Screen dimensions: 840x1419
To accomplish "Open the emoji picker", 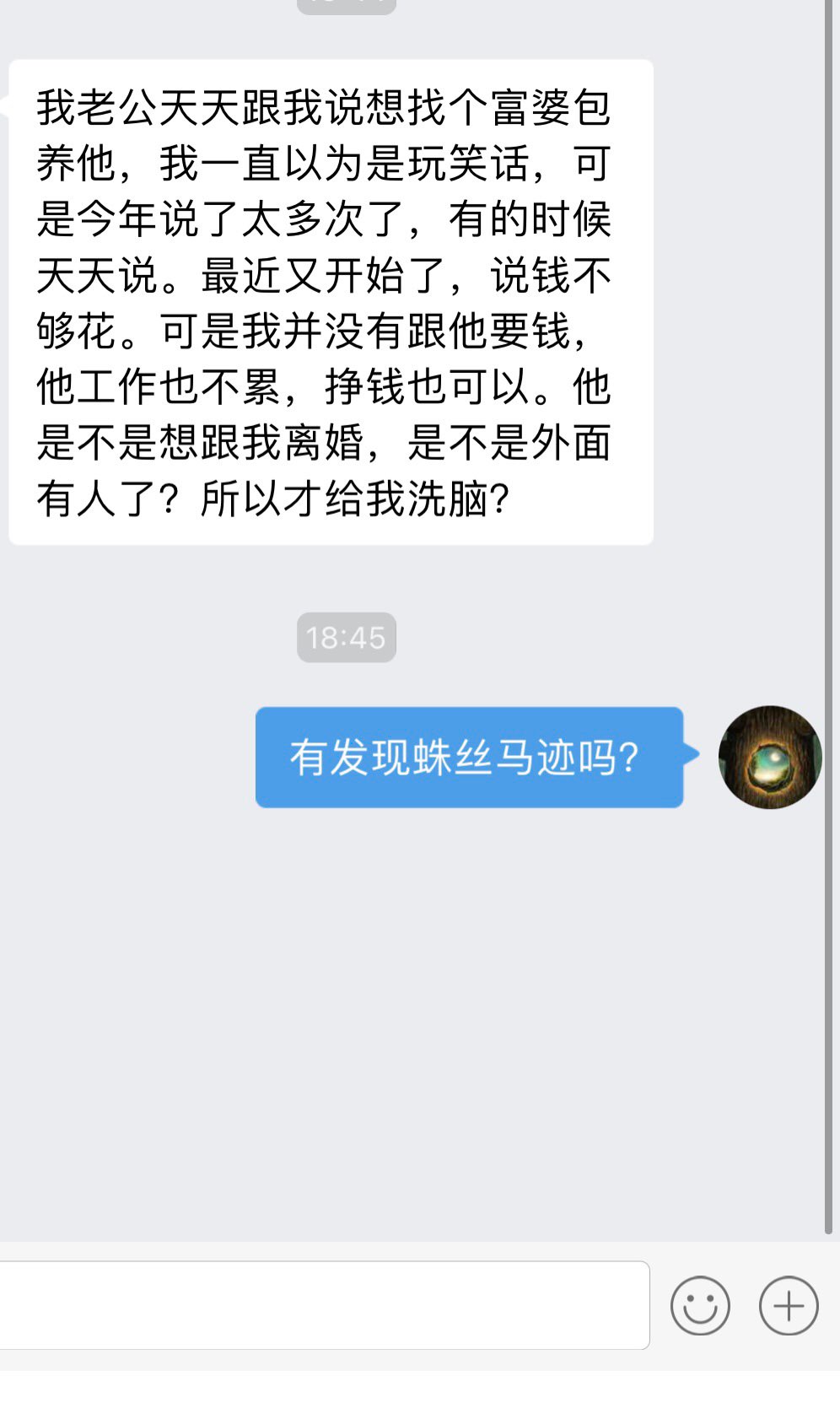I will pyautogui.click(x=700, y=1305).
